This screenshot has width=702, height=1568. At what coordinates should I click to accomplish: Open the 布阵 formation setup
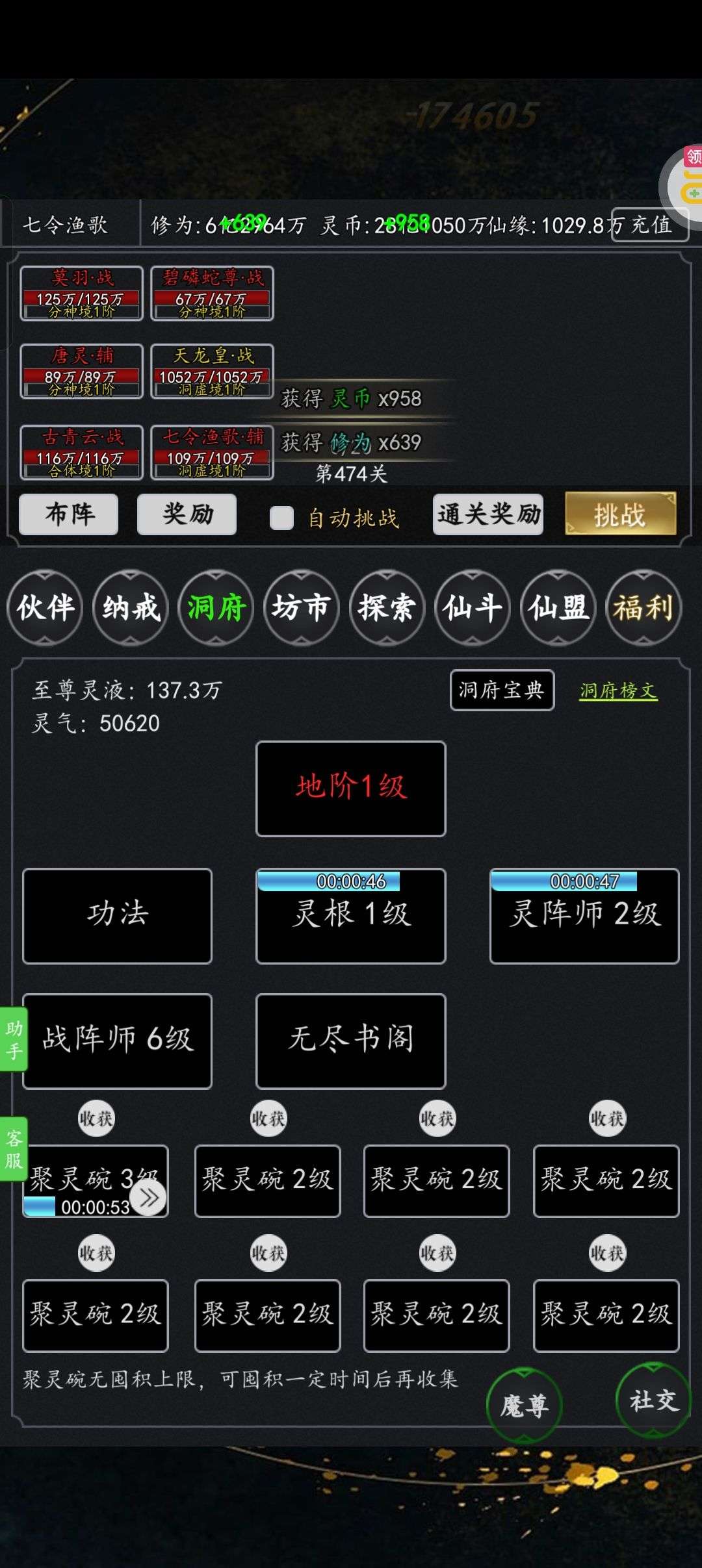tap(69, 514)
